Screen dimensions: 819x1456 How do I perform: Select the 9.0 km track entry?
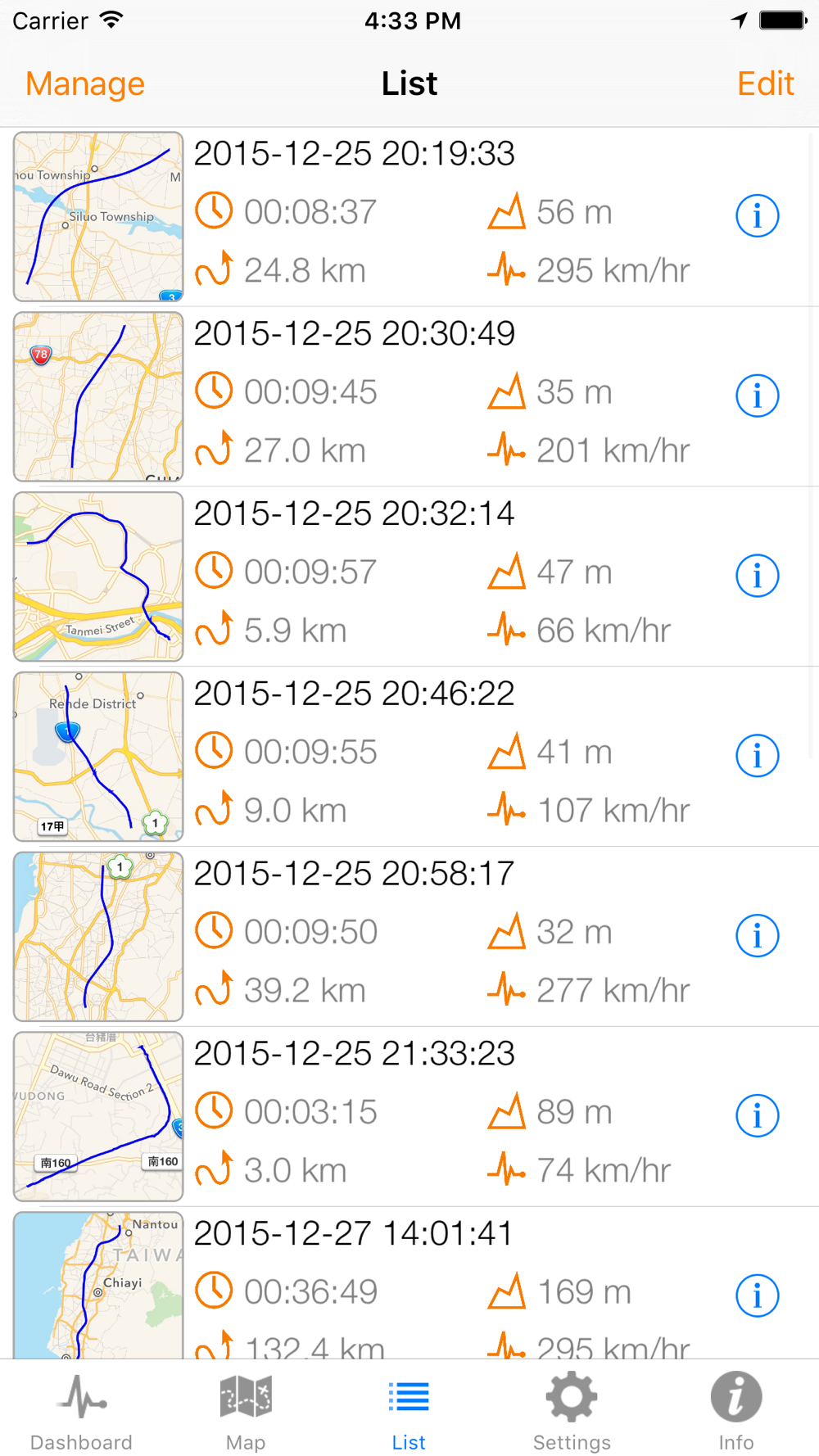point(409,756)
